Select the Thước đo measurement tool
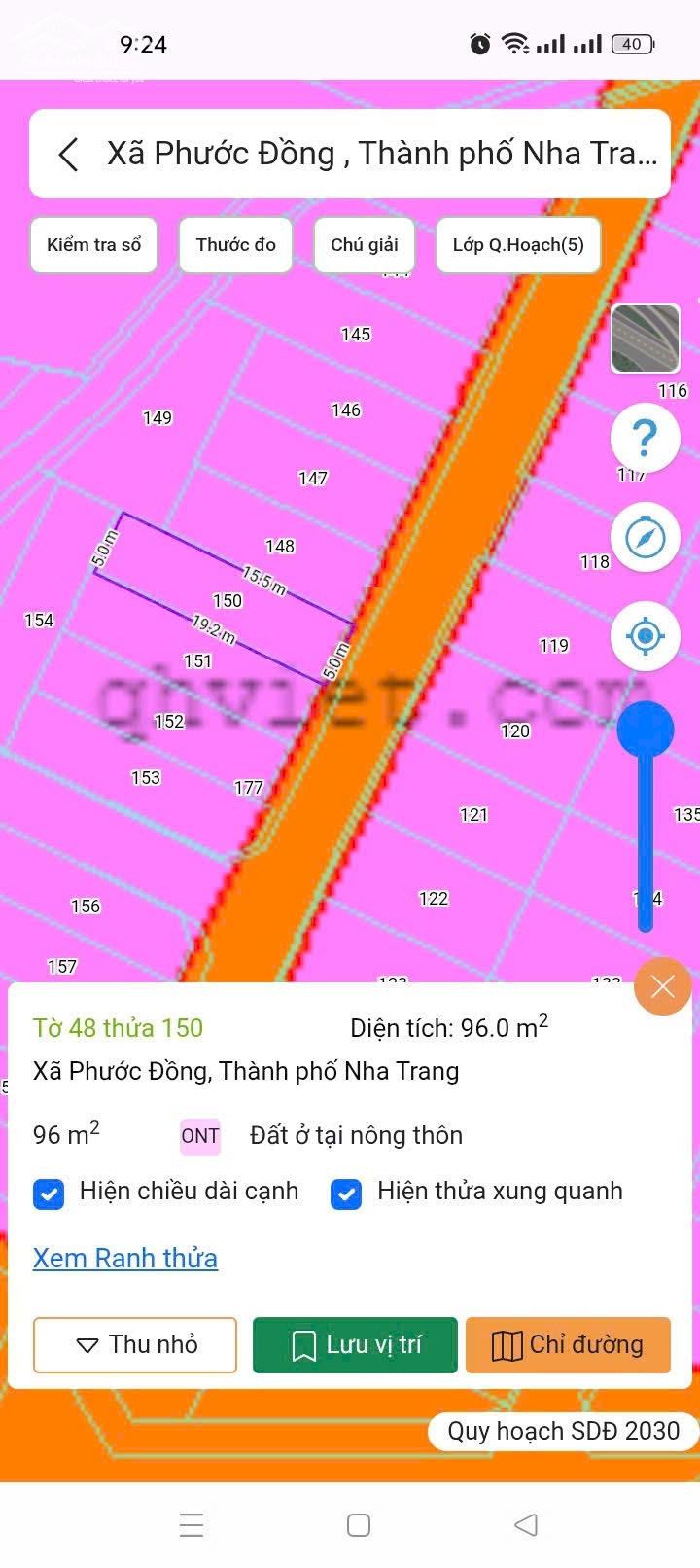The width and height of the screenshot is (700, 1568). 234,245
